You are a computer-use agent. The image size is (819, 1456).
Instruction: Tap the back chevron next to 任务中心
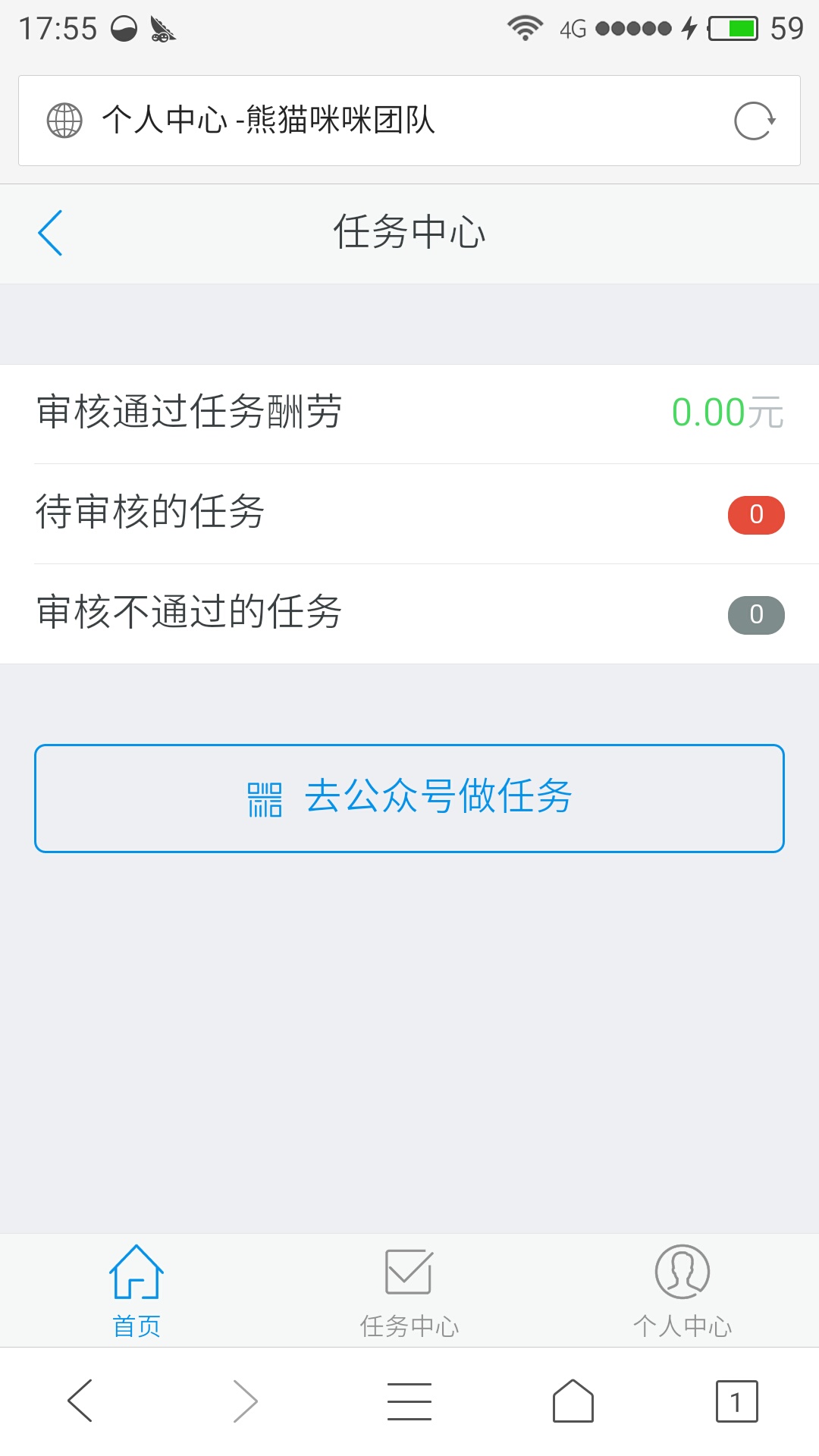click(x=50, y=233)
